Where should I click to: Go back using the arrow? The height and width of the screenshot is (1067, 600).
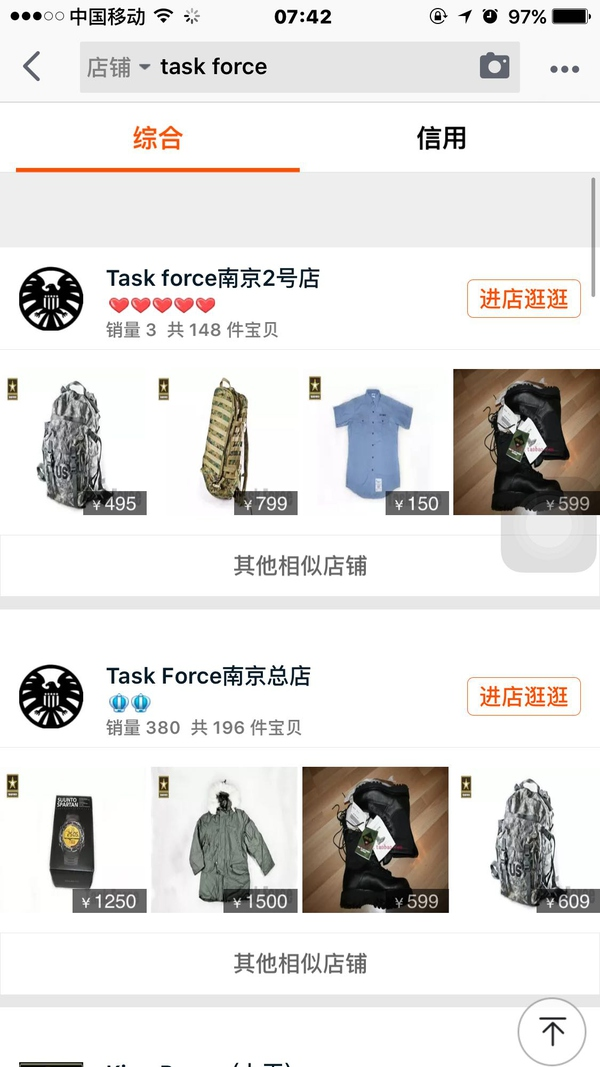pos(32,67)
